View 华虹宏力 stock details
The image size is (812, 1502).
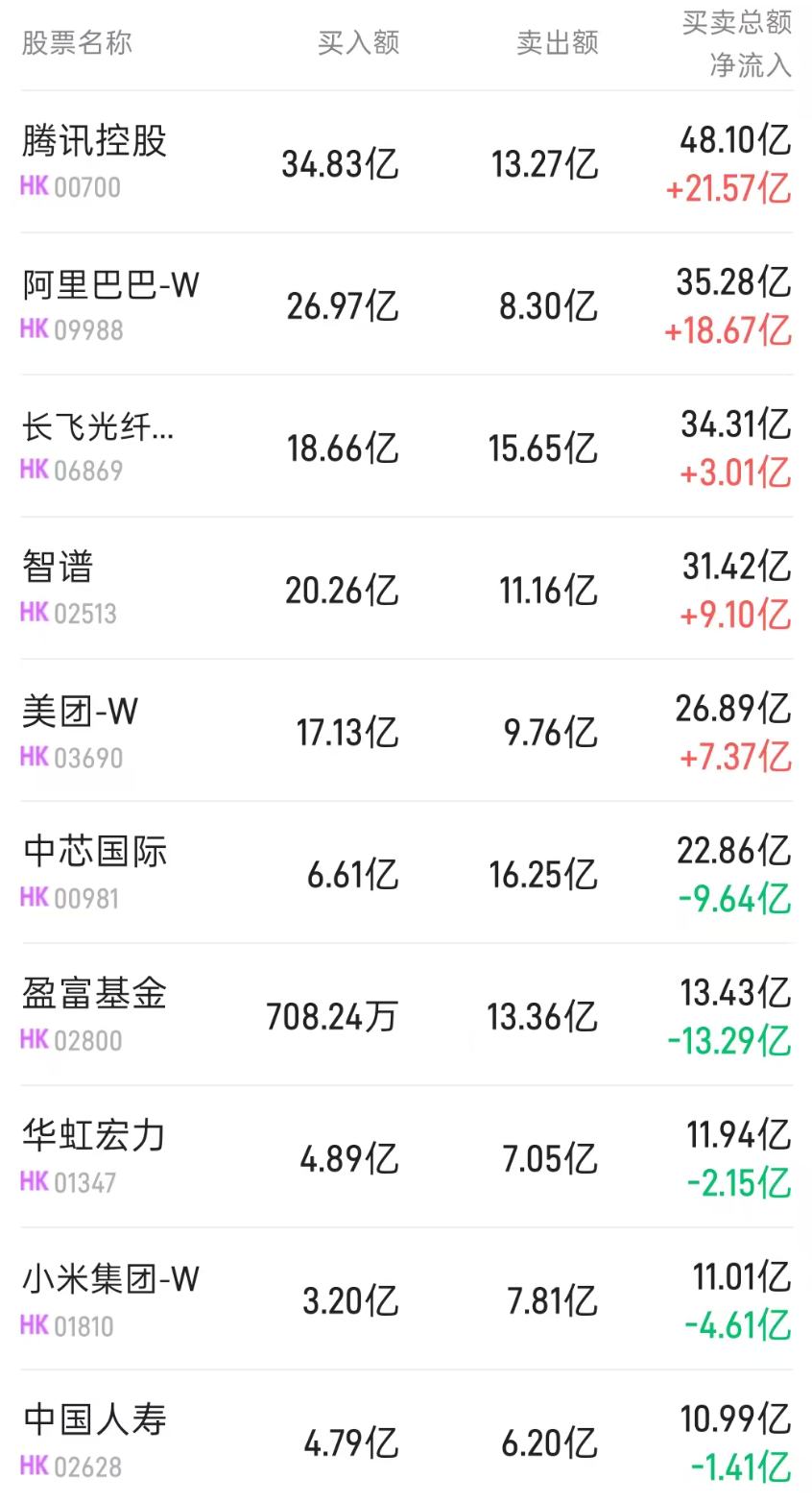point(406,1157)
